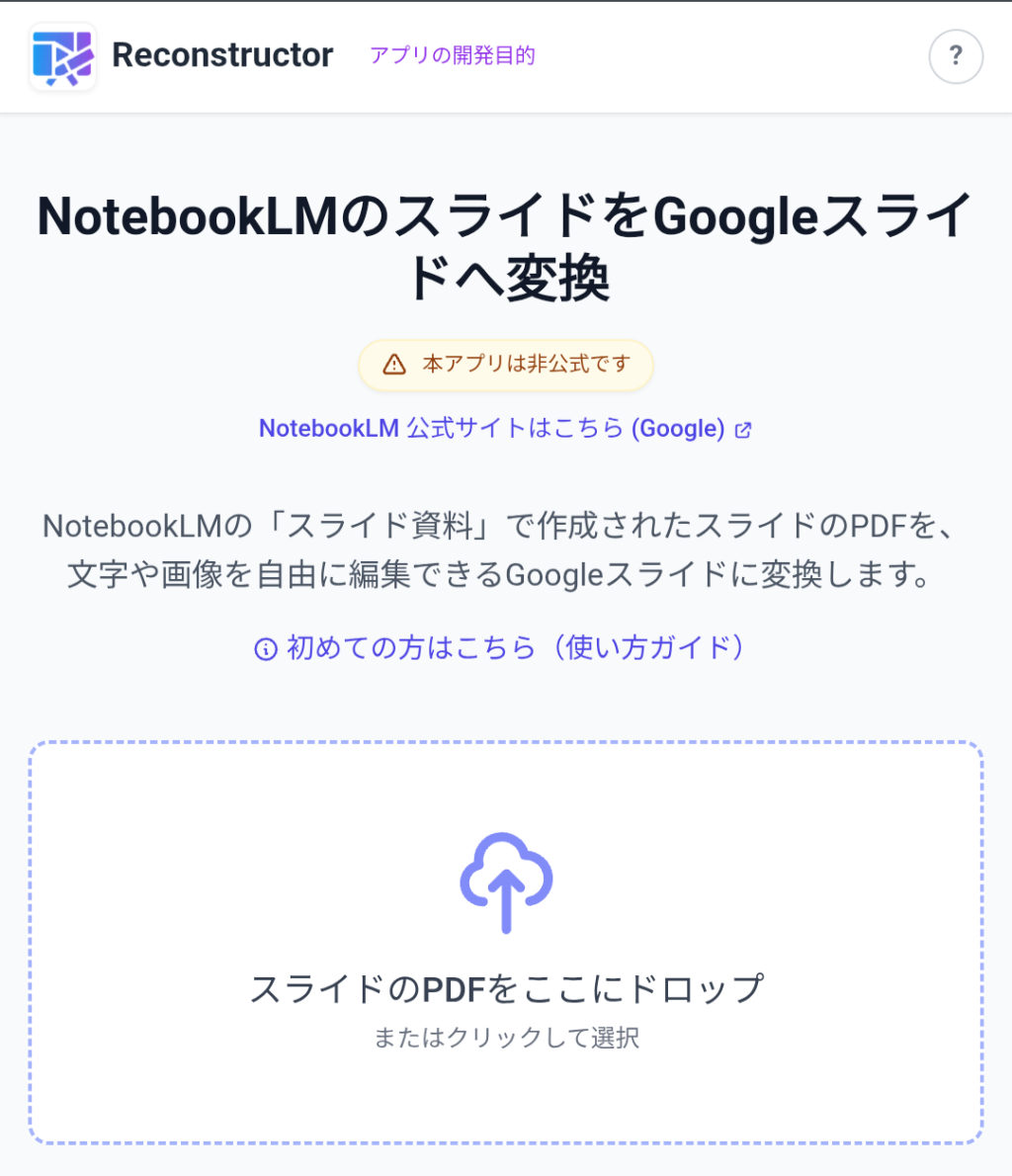Open the help question mark button
This screenshot has height=1176, width=1012.
[x=955, y=57]
